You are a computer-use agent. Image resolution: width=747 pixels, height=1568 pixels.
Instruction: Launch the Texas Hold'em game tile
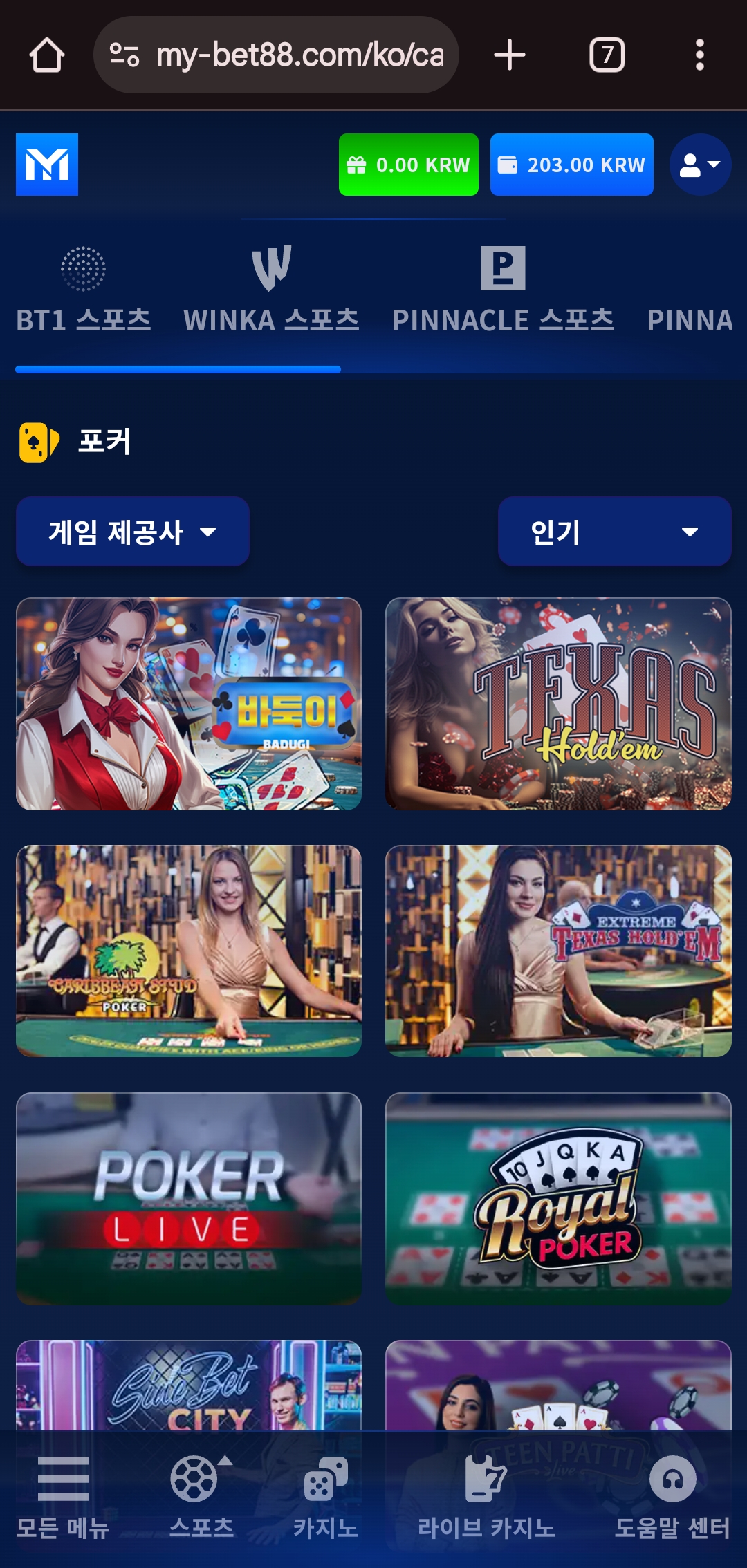(x=558, y=704)
